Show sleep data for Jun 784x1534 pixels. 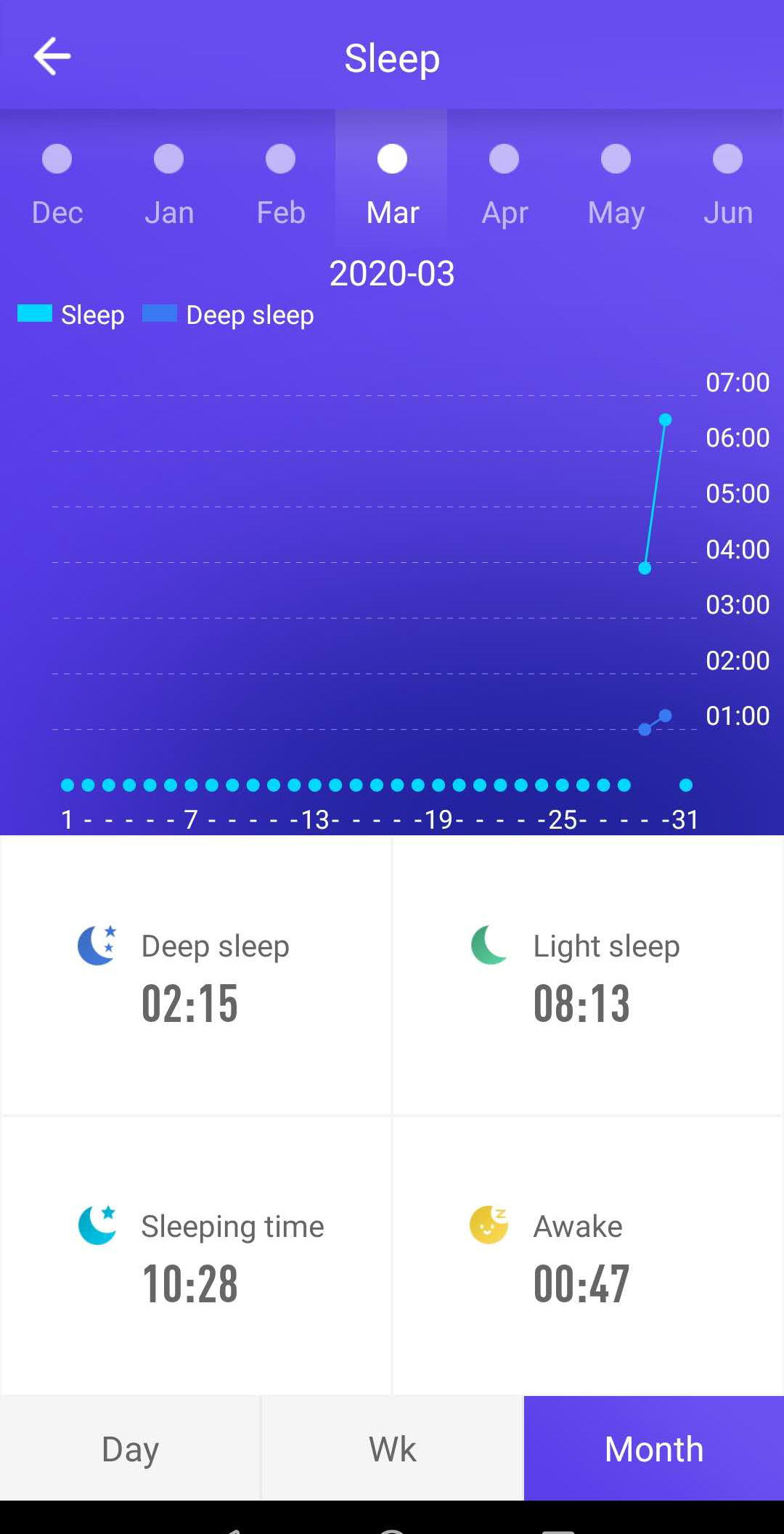pyautogui.click(x=727, y=183)
